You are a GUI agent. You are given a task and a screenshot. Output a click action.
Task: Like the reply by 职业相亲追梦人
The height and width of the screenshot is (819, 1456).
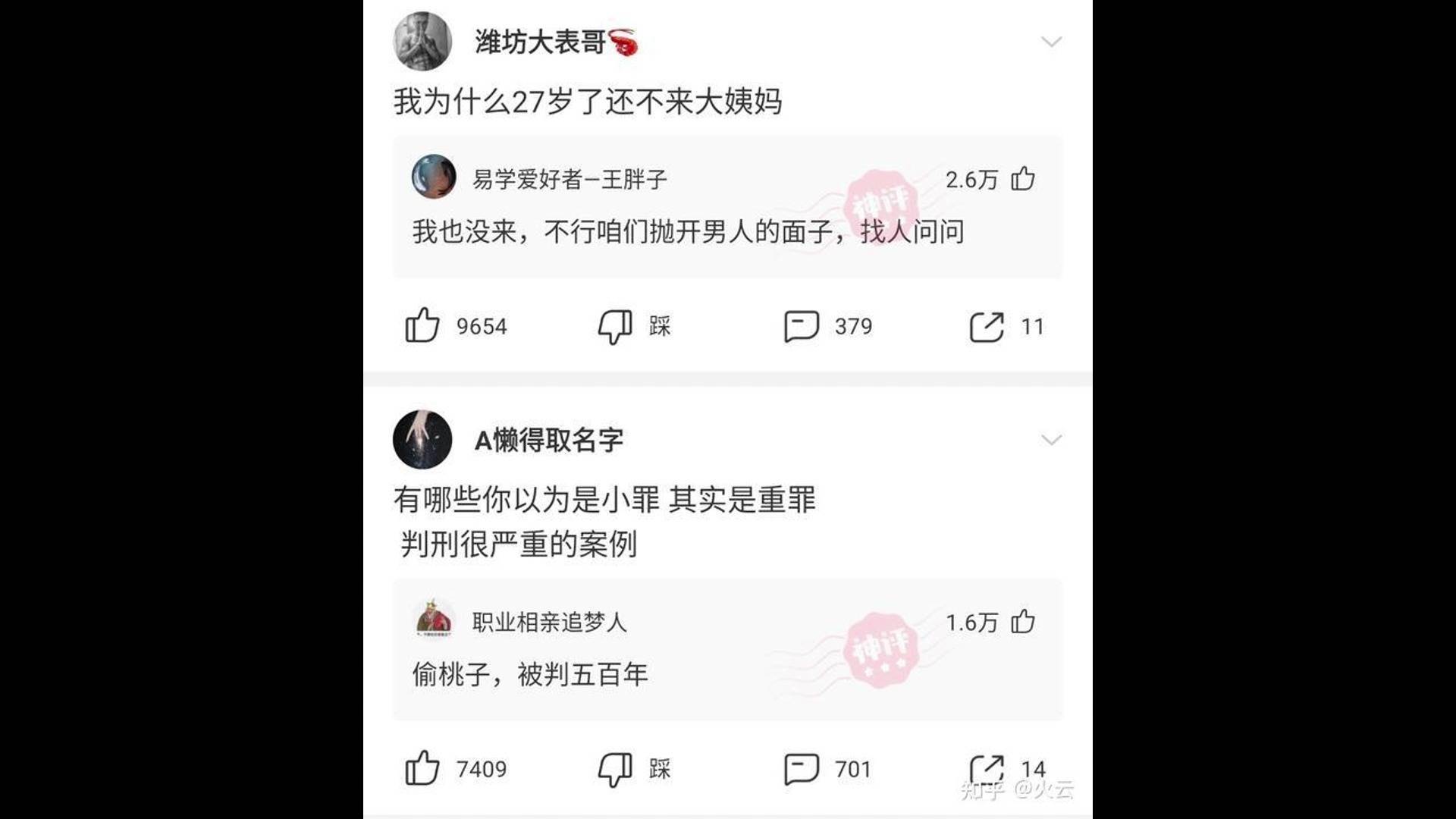[1023, 622]
